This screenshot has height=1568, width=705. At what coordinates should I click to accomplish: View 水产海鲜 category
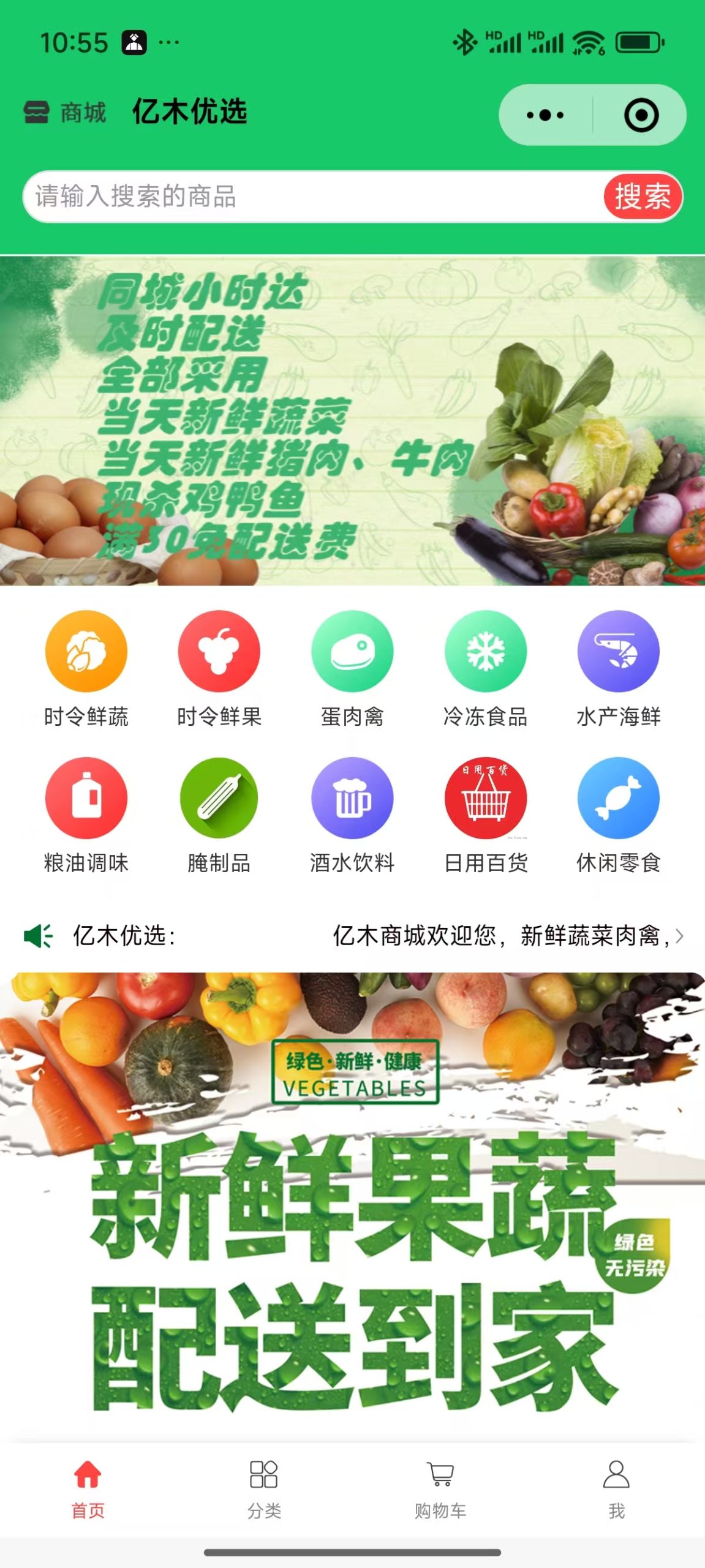pyautogui.click(x=618, y=669)
